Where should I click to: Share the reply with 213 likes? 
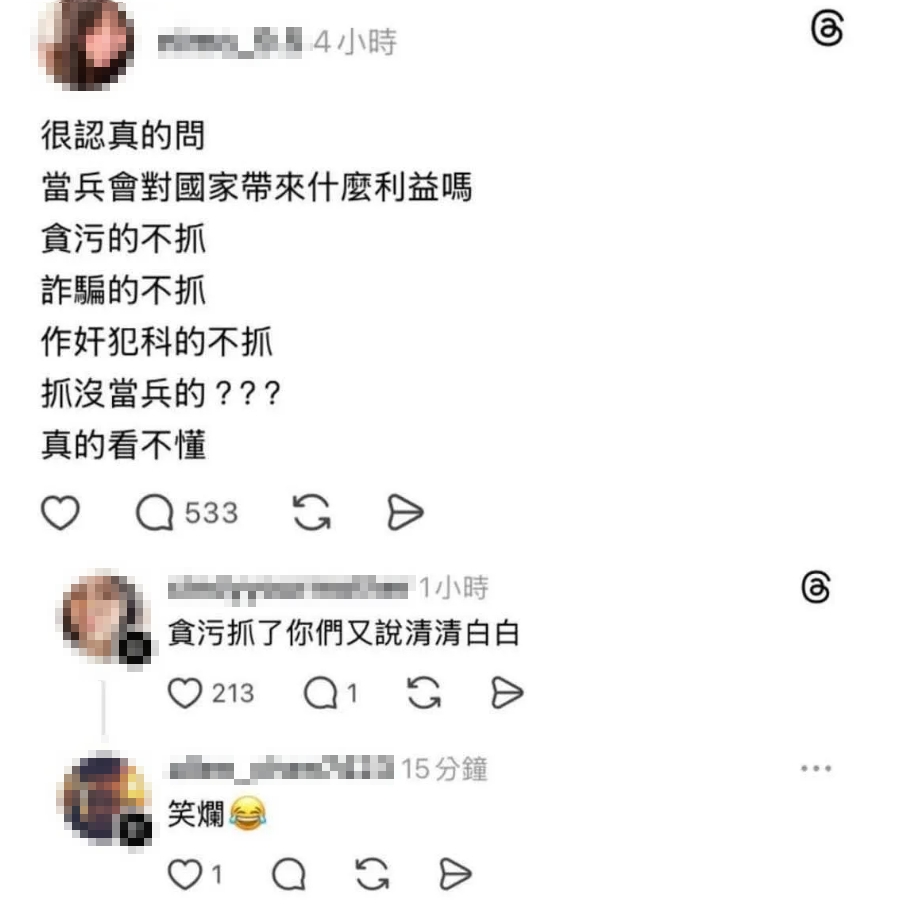click(507, 693)
